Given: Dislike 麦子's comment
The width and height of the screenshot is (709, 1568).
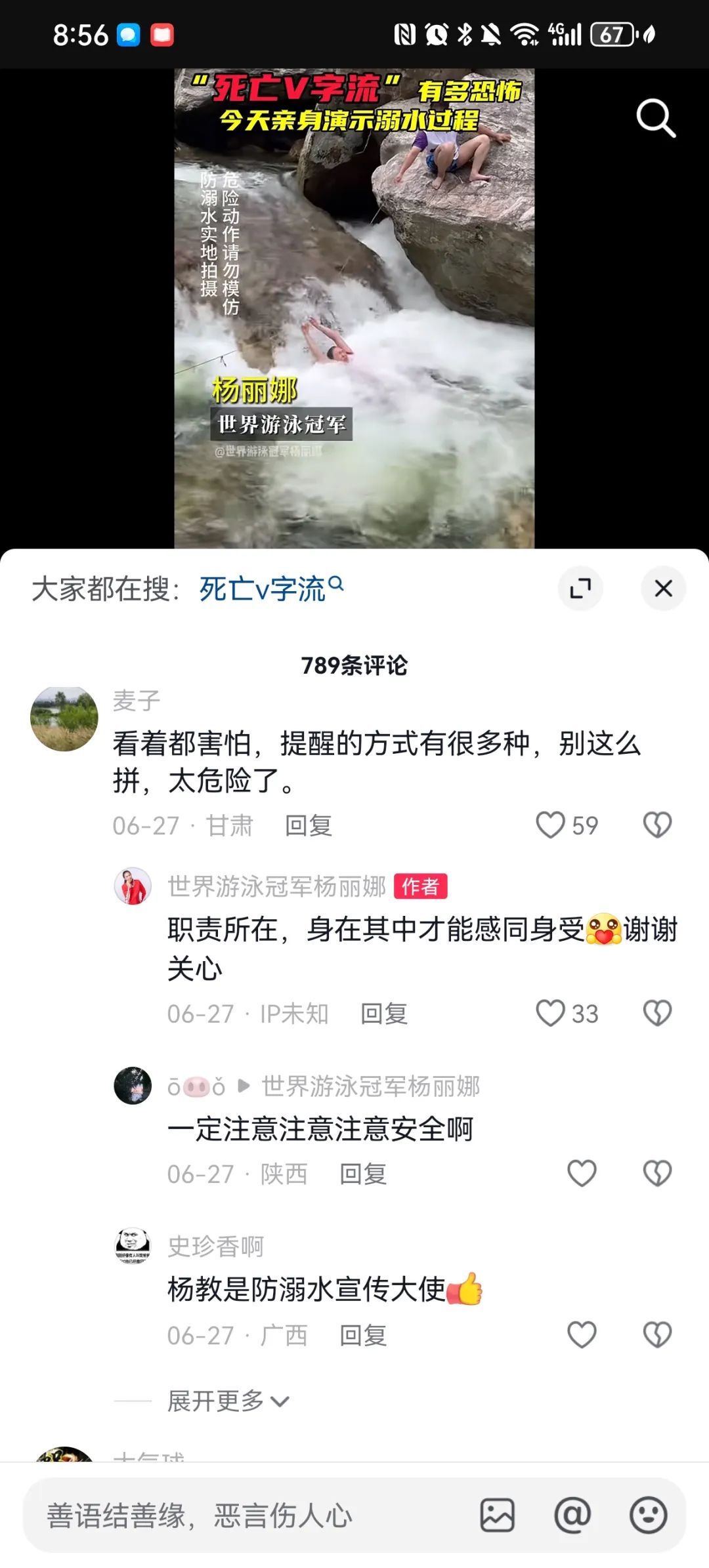Looking at the screenshot, I should (x=657, y=825).
